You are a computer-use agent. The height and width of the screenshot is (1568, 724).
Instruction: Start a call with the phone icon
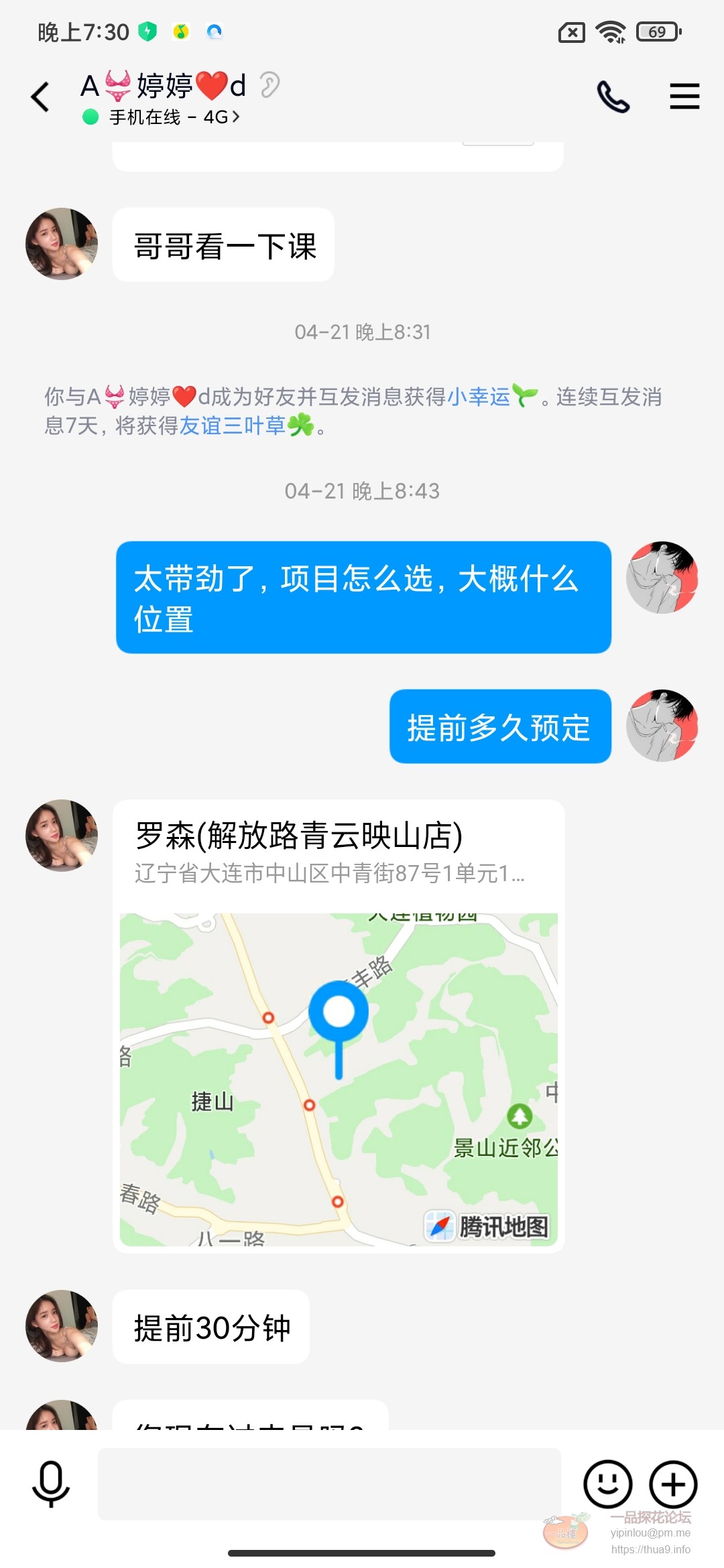(x=612, y=95)
